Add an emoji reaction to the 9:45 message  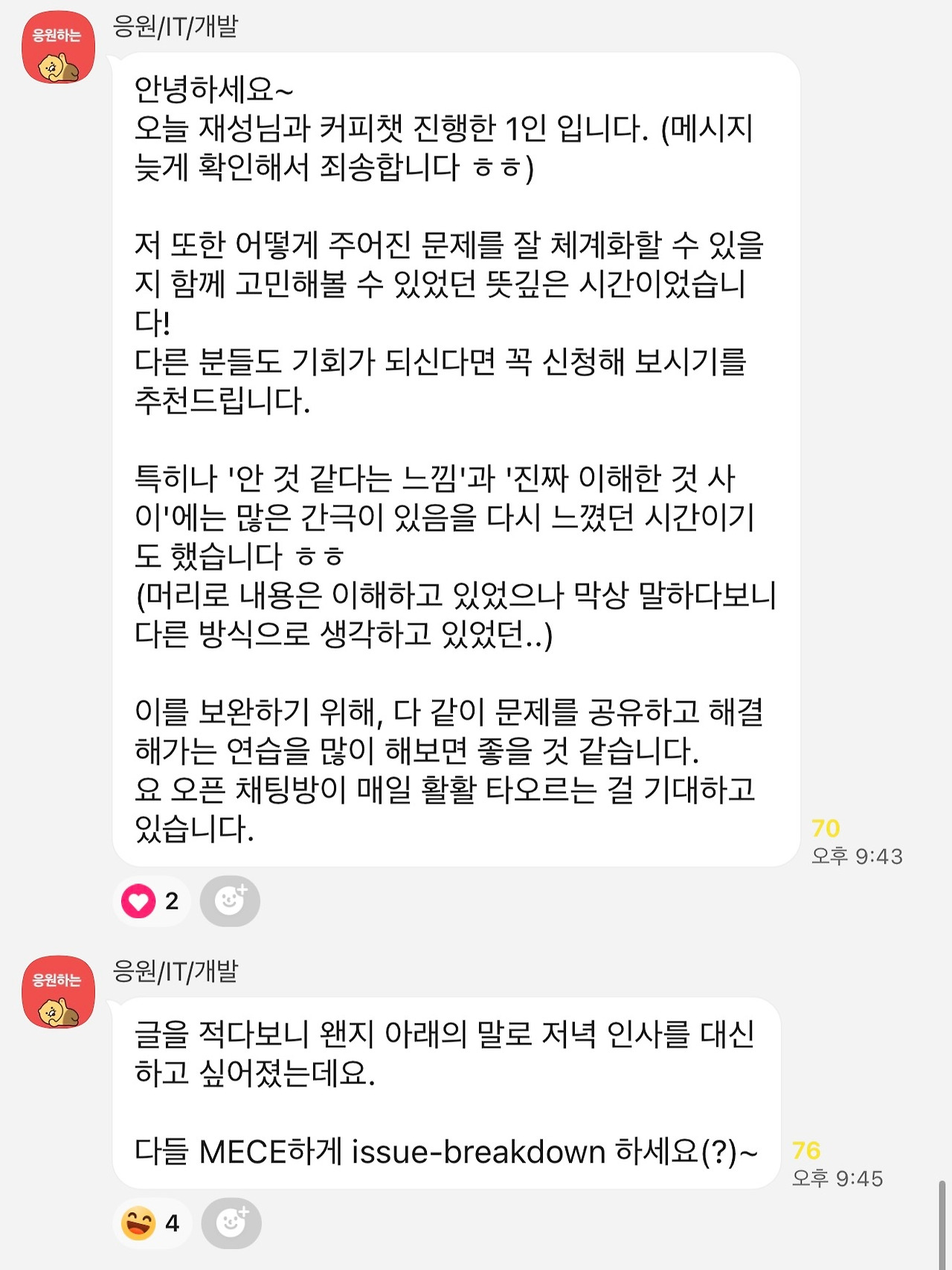231,1223
